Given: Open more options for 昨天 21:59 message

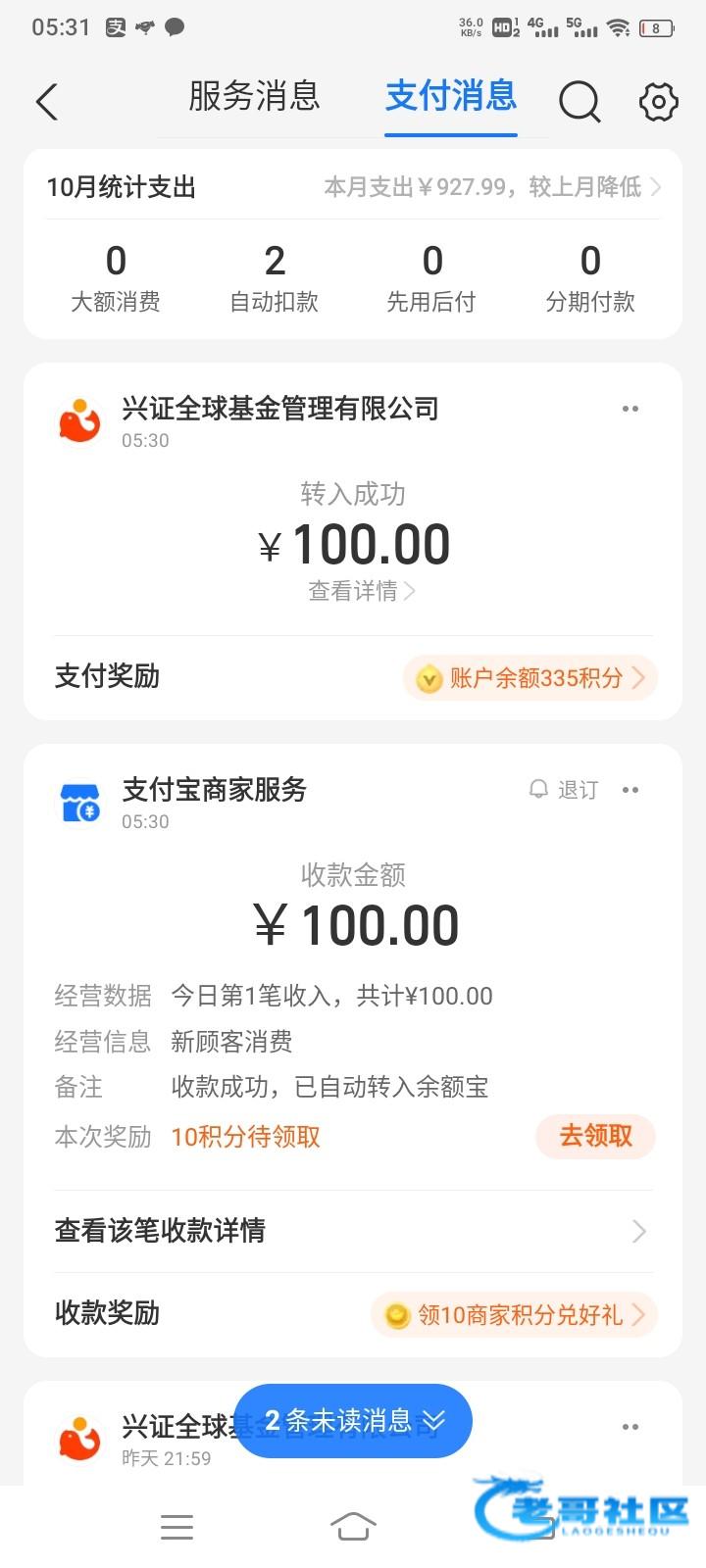Looking at the screenshot, I should point(630,1427).
